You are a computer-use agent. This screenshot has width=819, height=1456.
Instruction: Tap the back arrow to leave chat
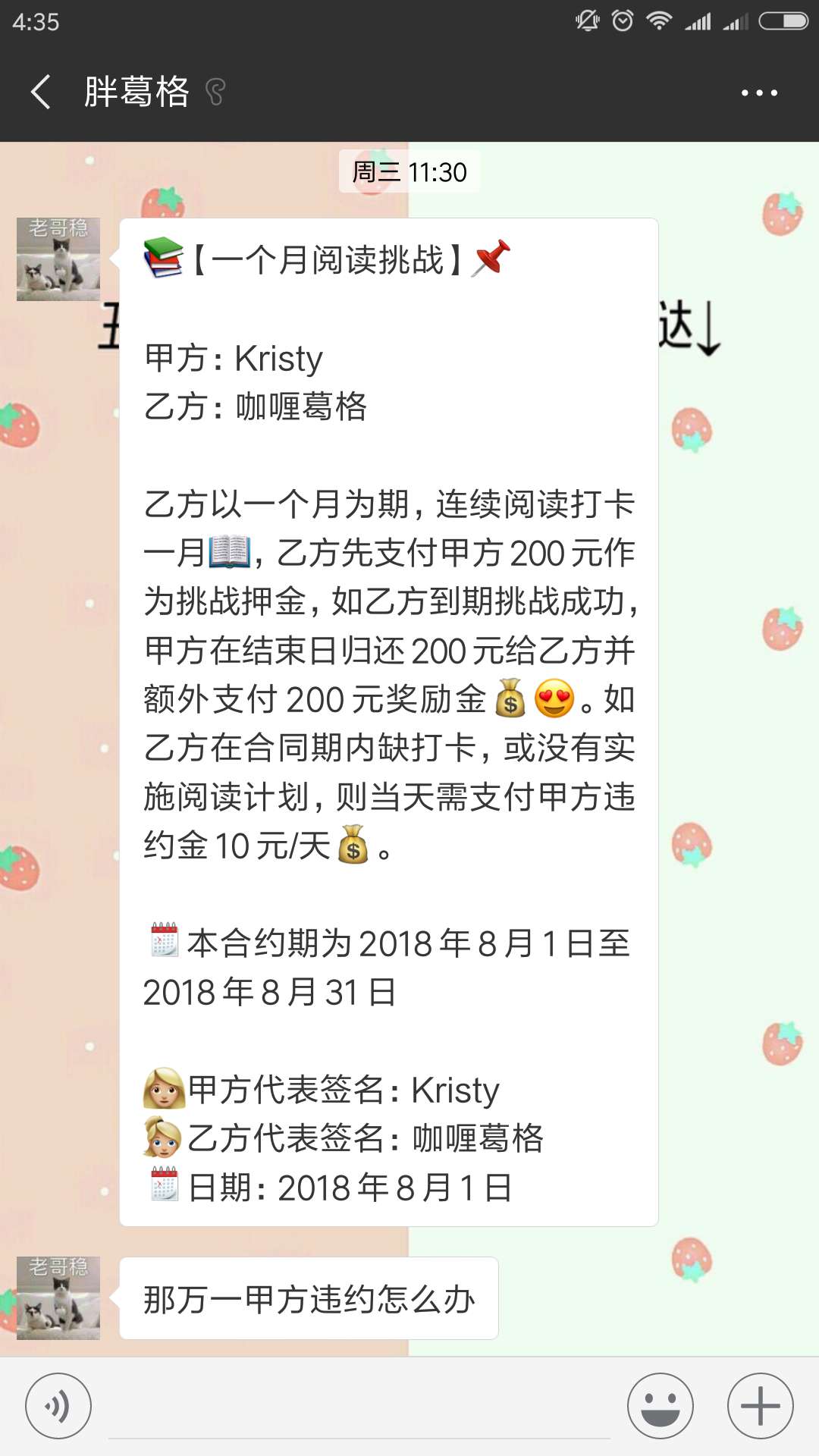[39, 91]
